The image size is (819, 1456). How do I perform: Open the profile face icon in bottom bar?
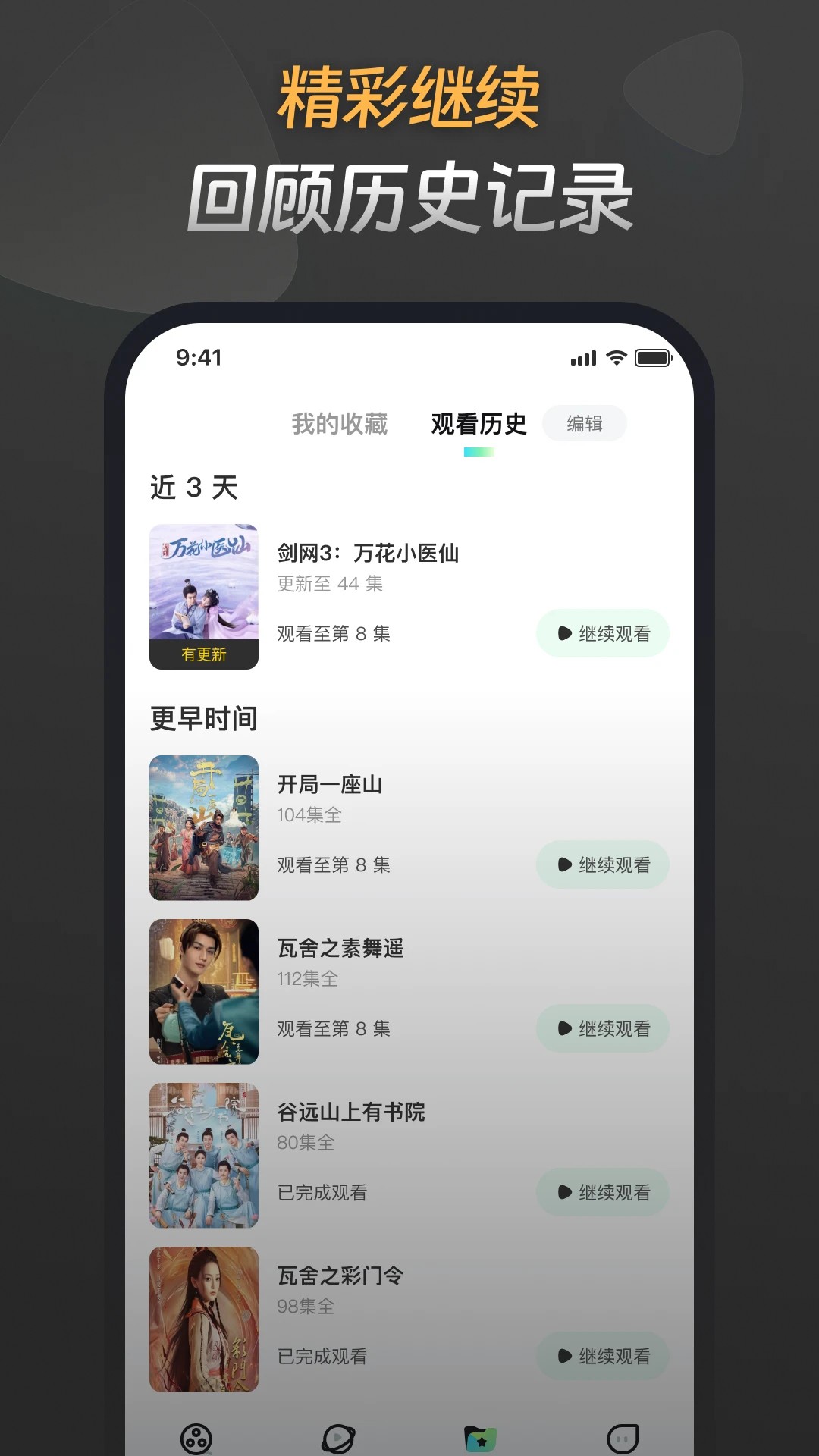point(620,1437)
